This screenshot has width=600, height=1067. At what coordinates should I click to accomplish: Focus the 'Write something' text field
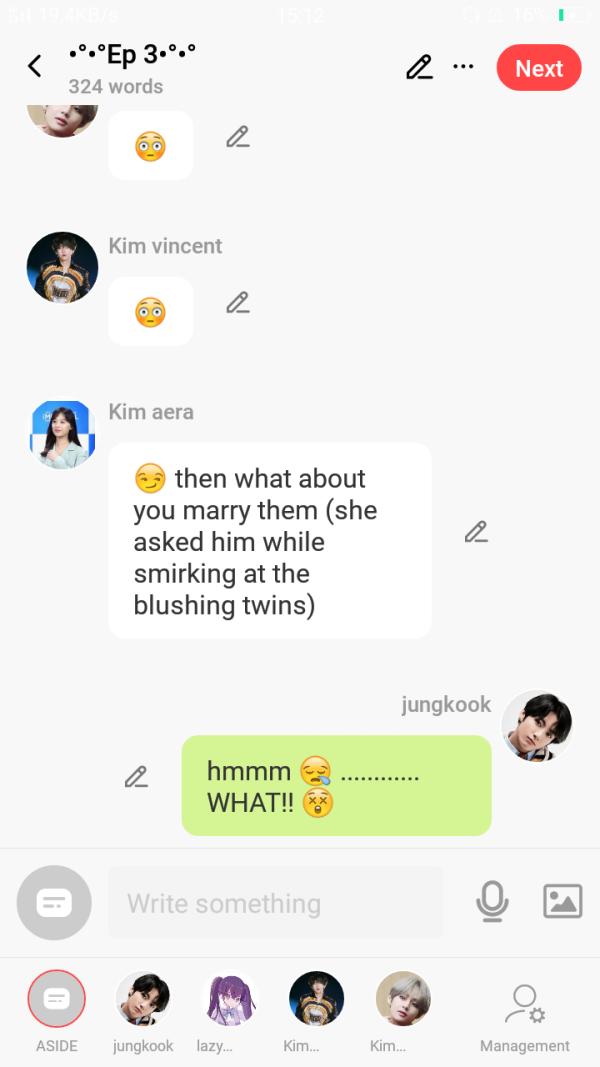coord(275,903)
